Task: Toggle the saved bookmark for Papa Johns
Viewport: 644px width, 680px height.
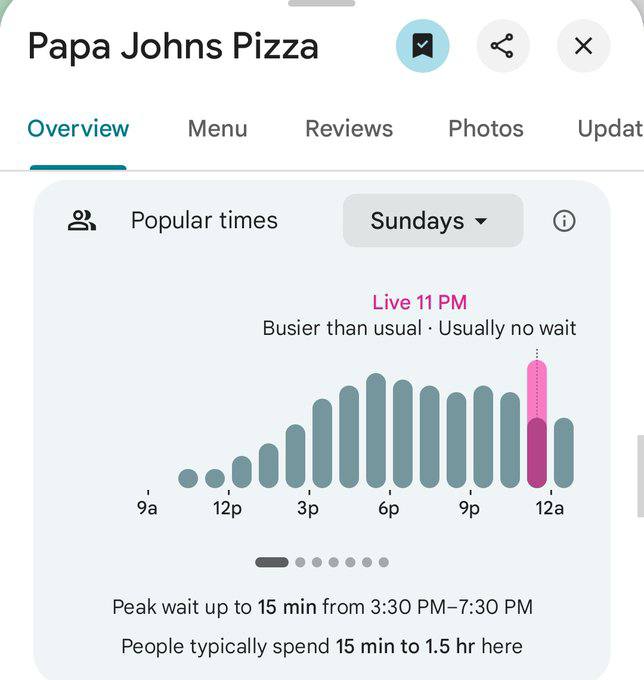Action: (422, 46)
